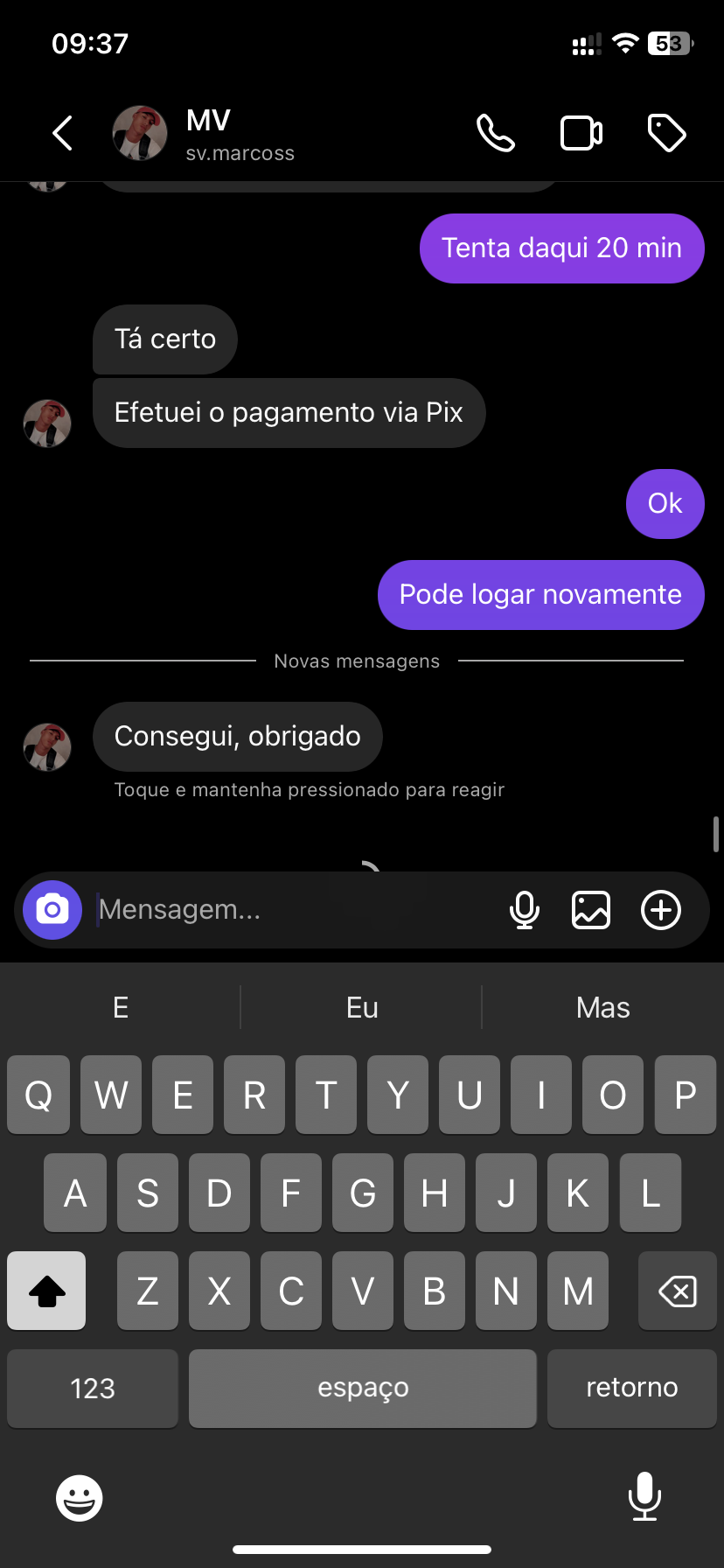The image size is (724, 1568).
Task: Start a voice call with MV
Action: [495, 134]
